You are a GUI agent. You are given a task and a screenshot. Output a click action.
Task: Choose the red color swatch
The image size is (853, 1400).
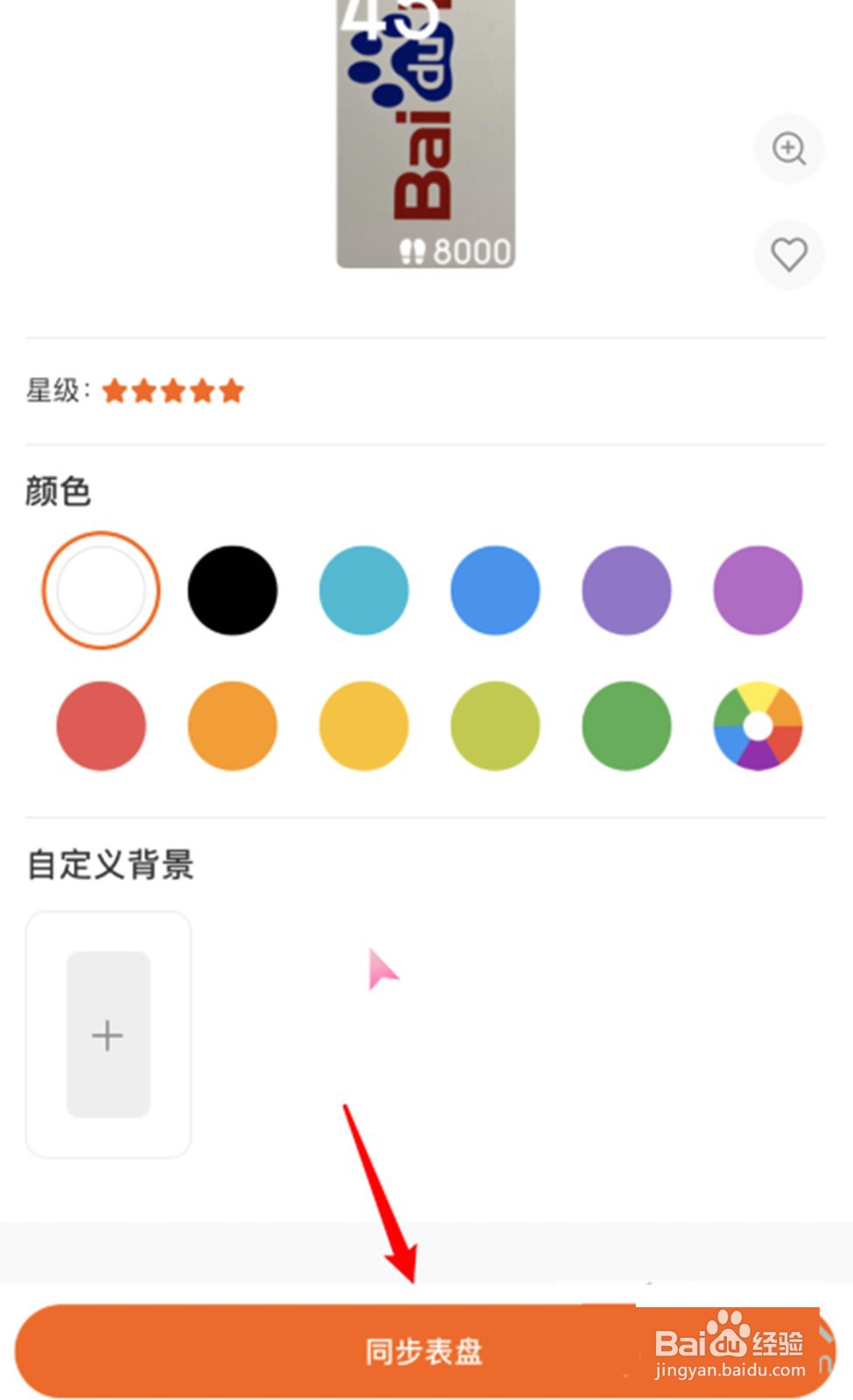tap(101, 727)
